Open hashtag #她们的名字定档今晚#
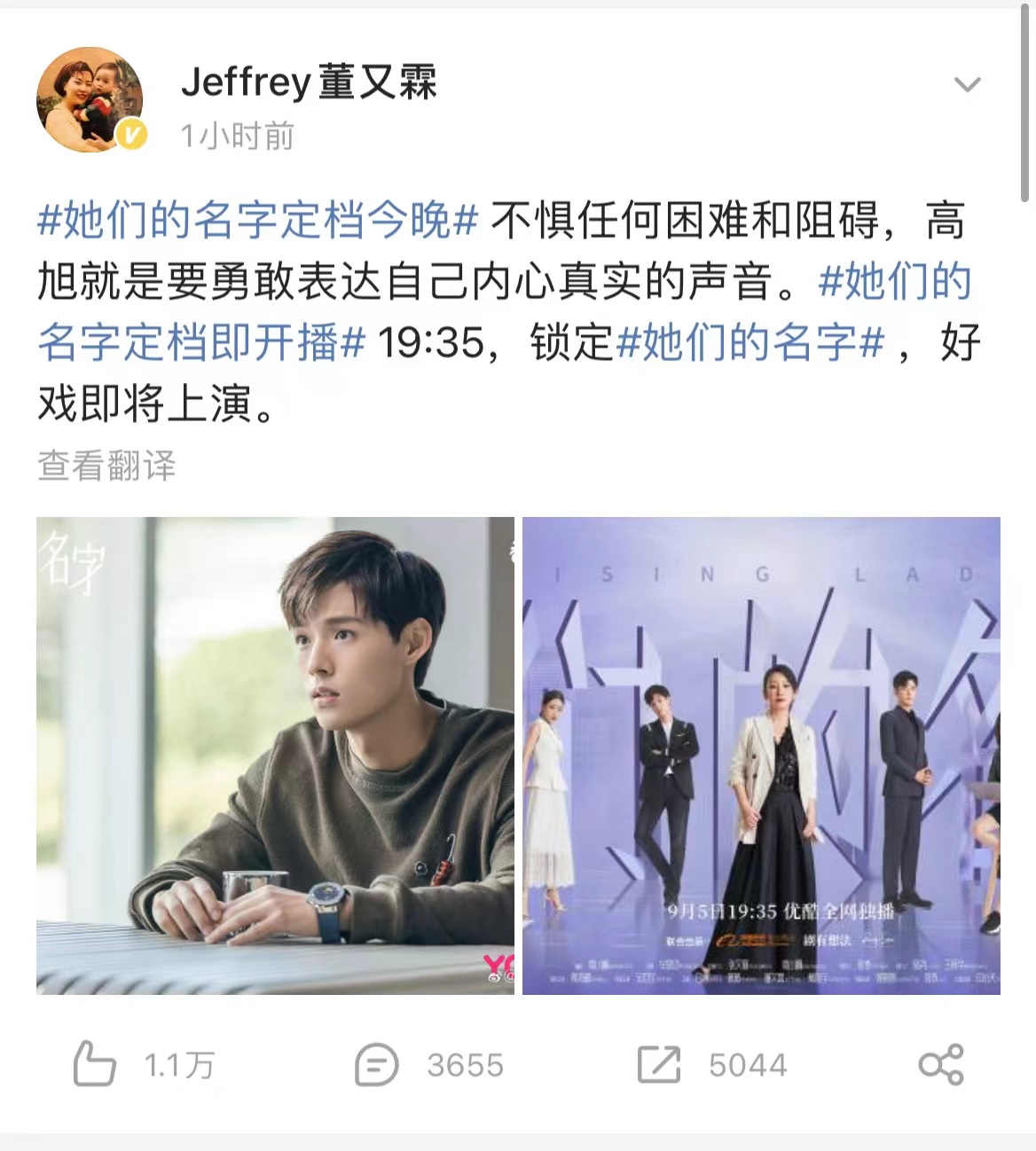Screen dimensions: 1036x1151 click(257, 221)
